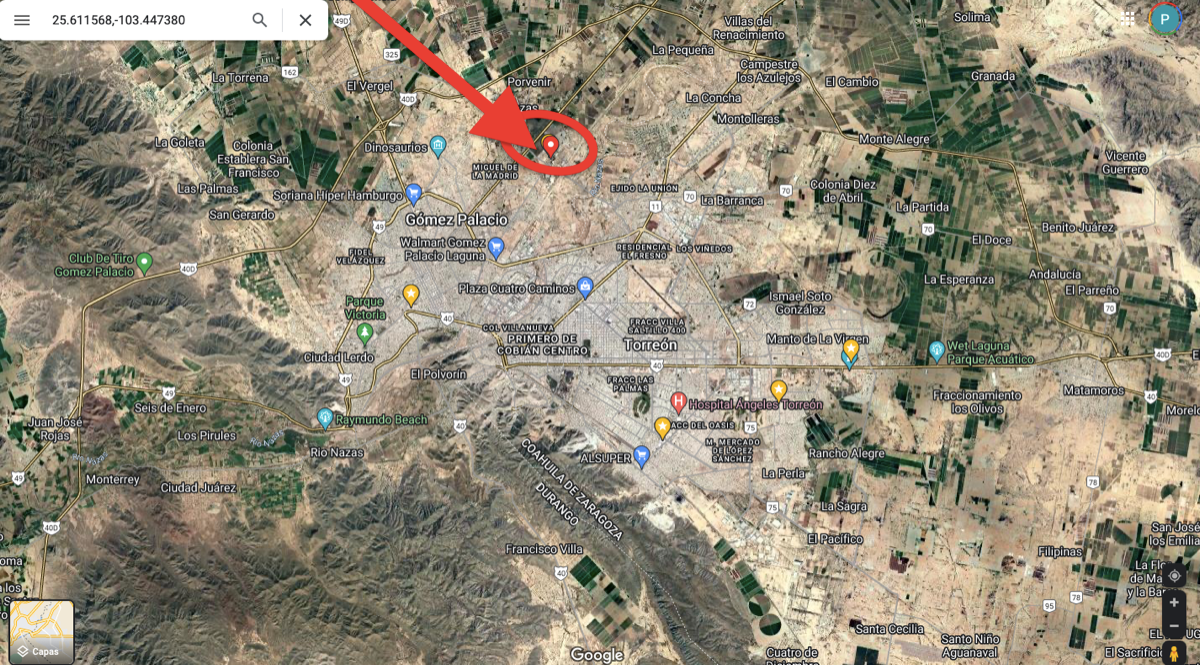Open the Hospital Angeles Torreón marker
Screen dimensions: 1200x665
[x=678, y=403]
